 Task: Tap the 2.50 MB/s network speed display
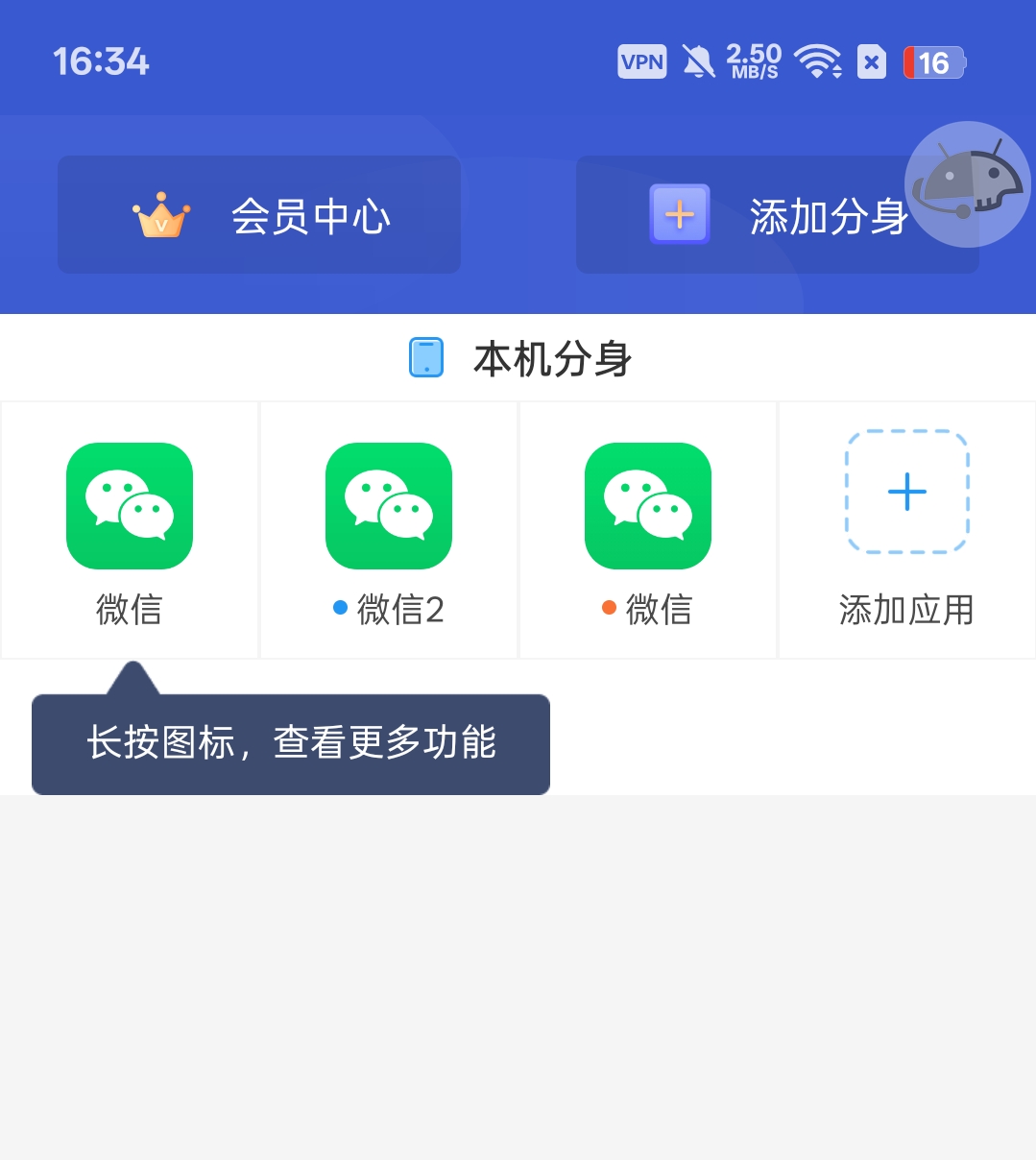(x=754, y=60)
